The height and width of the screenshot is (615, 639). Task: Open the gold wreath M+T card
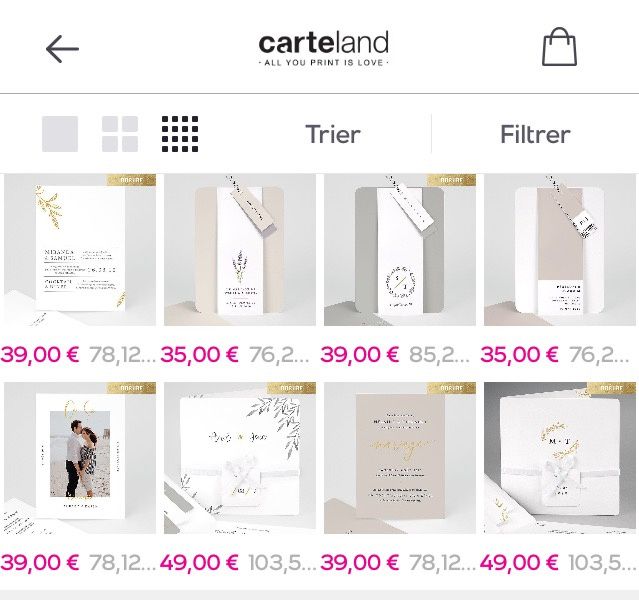pyautogui.click(x=560, y=458)
